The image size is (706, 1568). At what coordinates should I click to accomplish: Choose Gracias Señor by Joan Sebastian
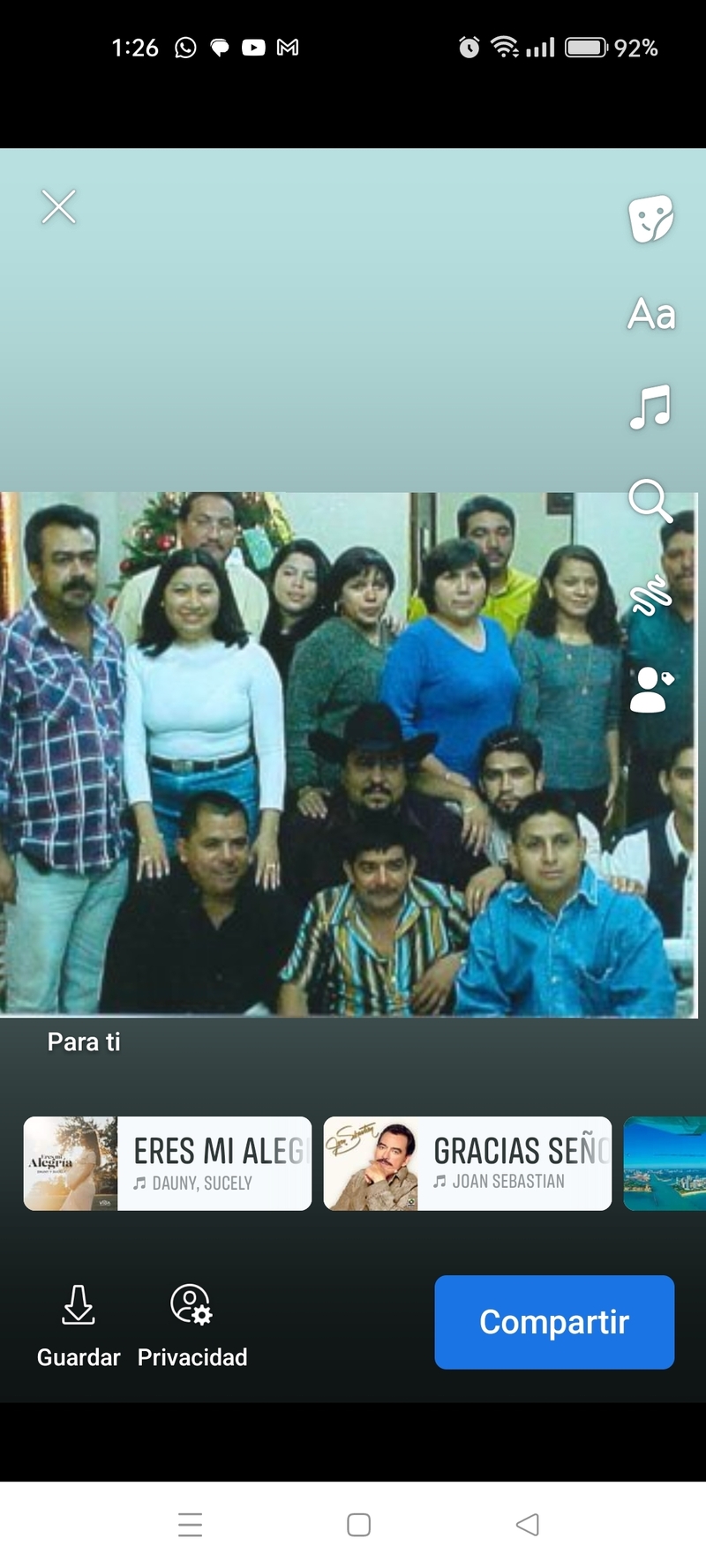pos(468,1163)
